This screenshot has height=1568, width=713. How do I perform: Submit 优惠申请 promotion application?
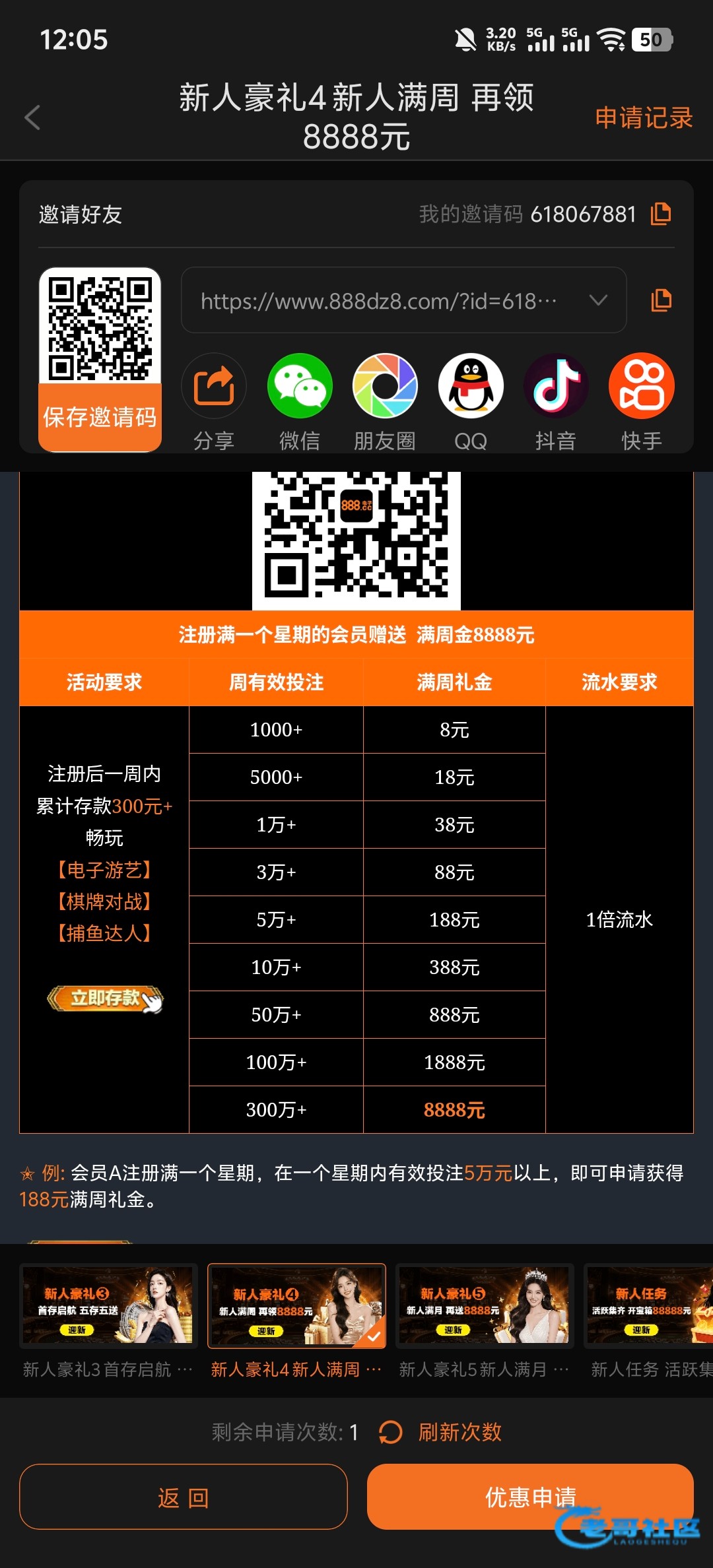[530, 1497]
